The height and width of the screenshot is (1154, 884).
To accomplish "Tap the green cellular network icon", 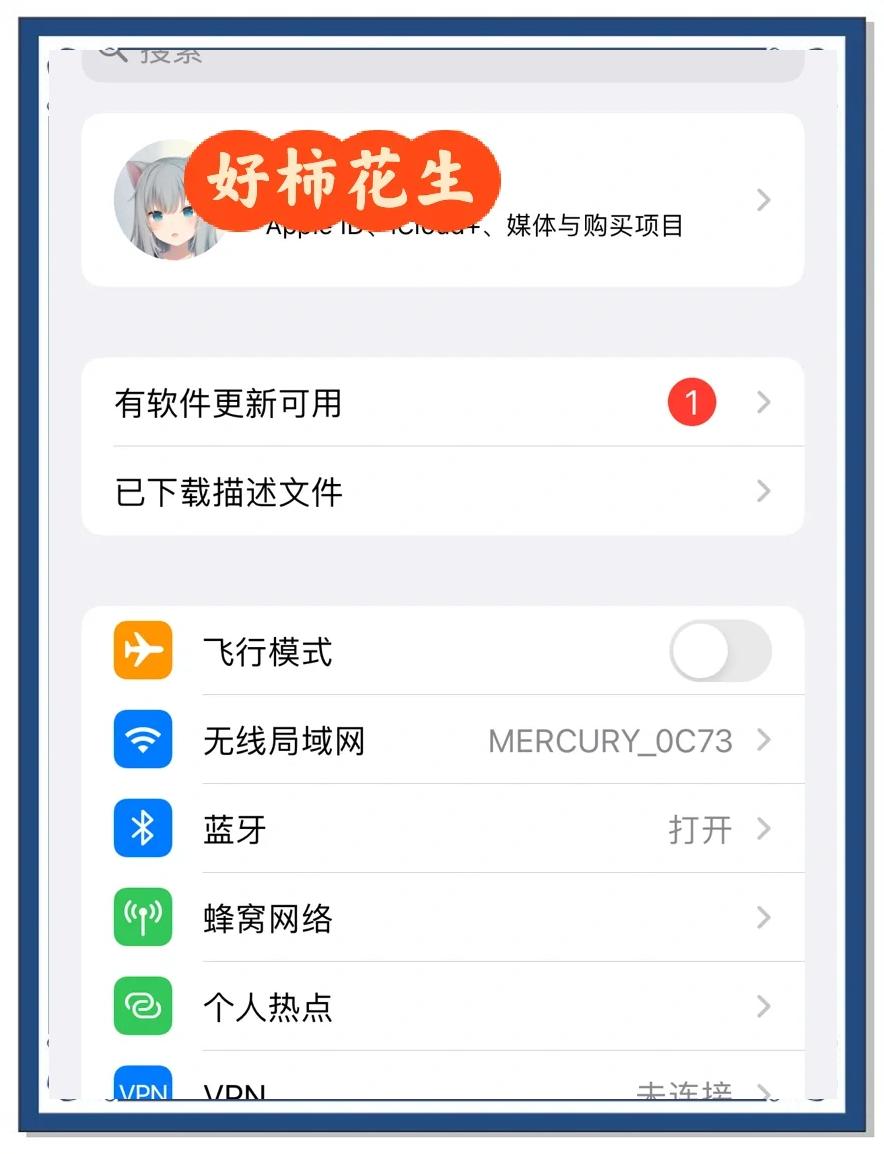I will pyautogui.click(x=142, y=918).
